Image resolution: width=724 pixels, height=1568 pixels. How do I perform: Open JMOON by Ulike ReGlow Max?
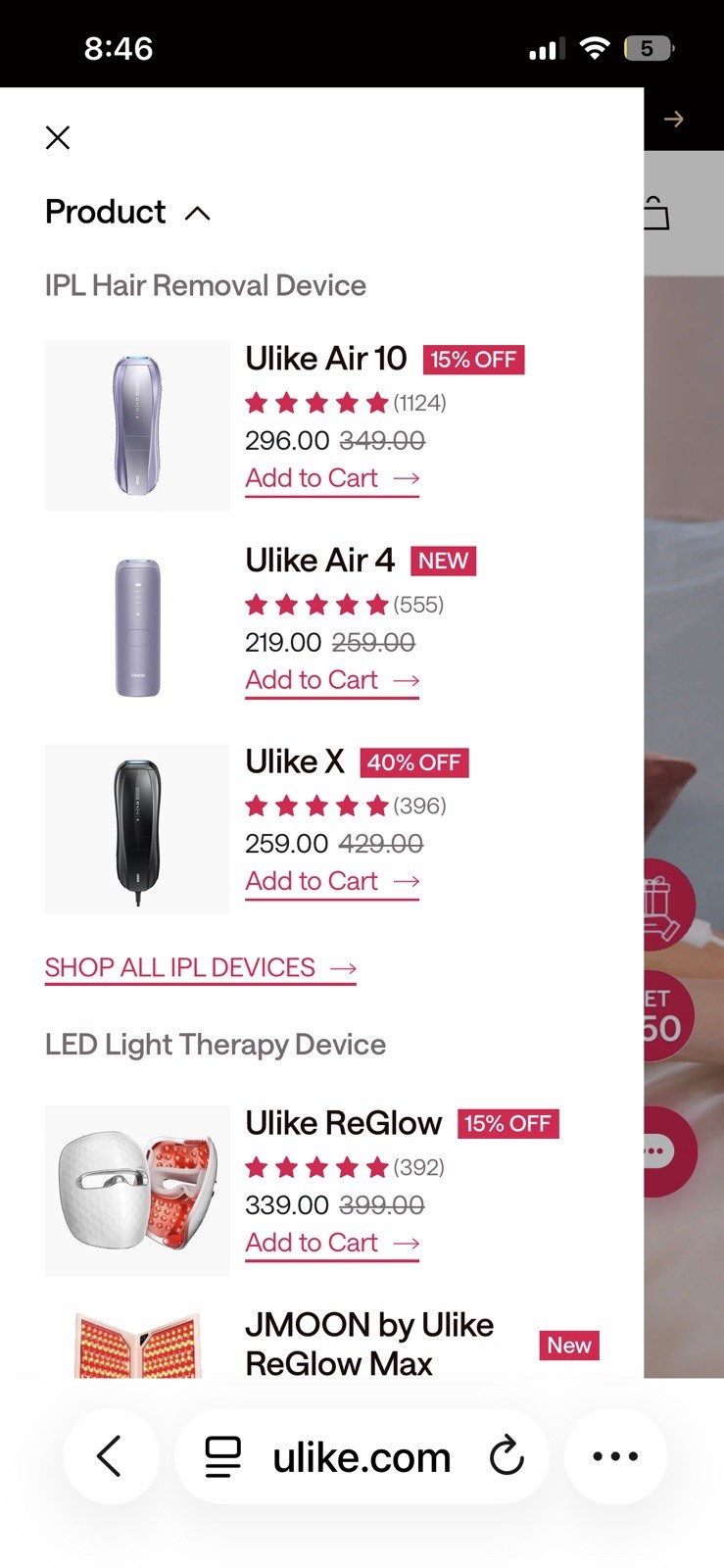click(368, 1344)
